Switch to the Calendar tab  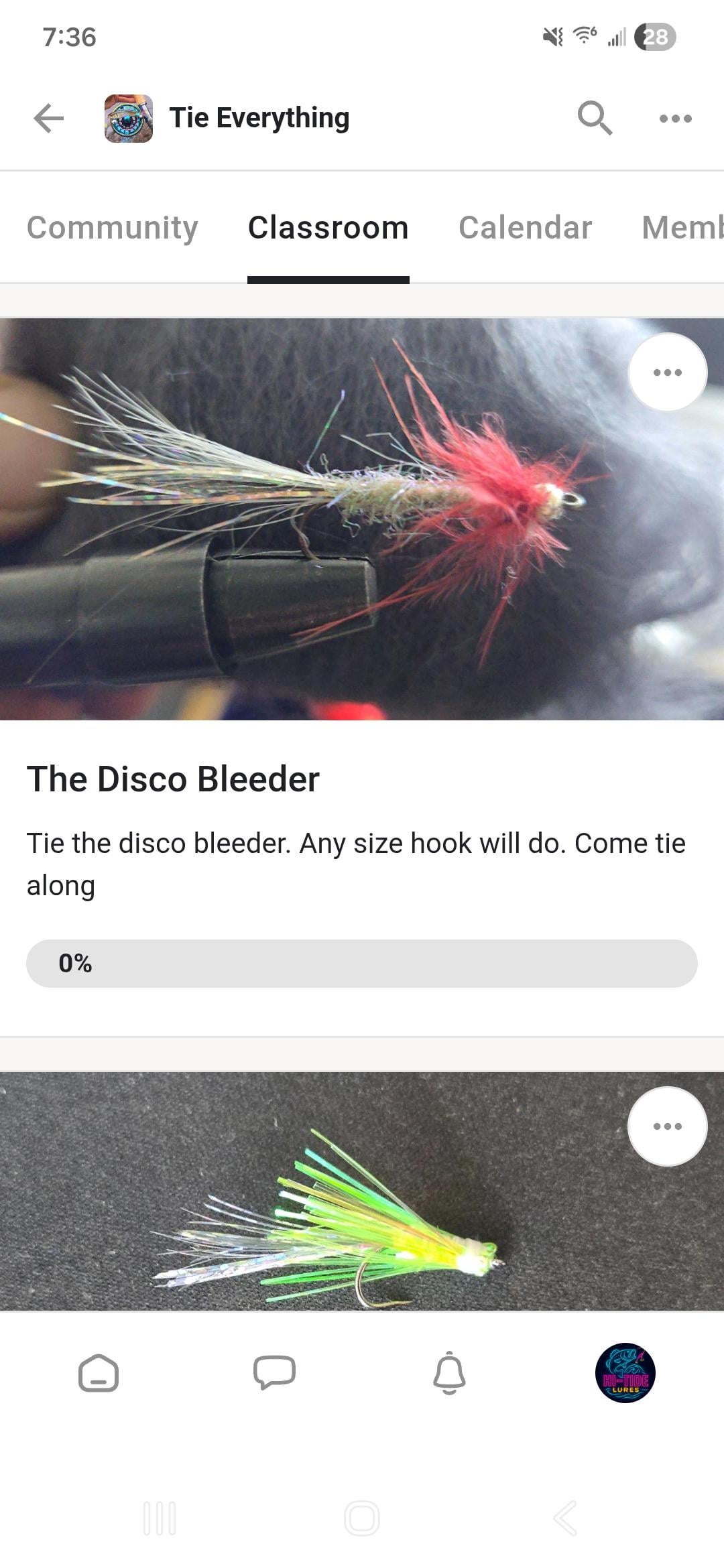[x=525, y=228]
